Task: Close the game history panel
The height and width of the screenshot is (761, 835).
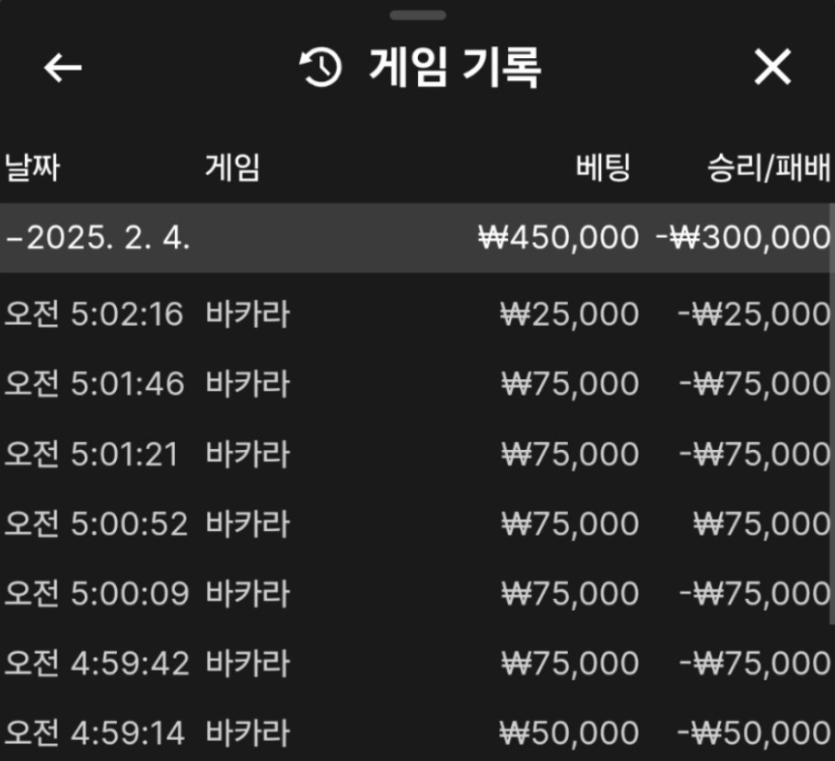Action: (x=772, y=68)
